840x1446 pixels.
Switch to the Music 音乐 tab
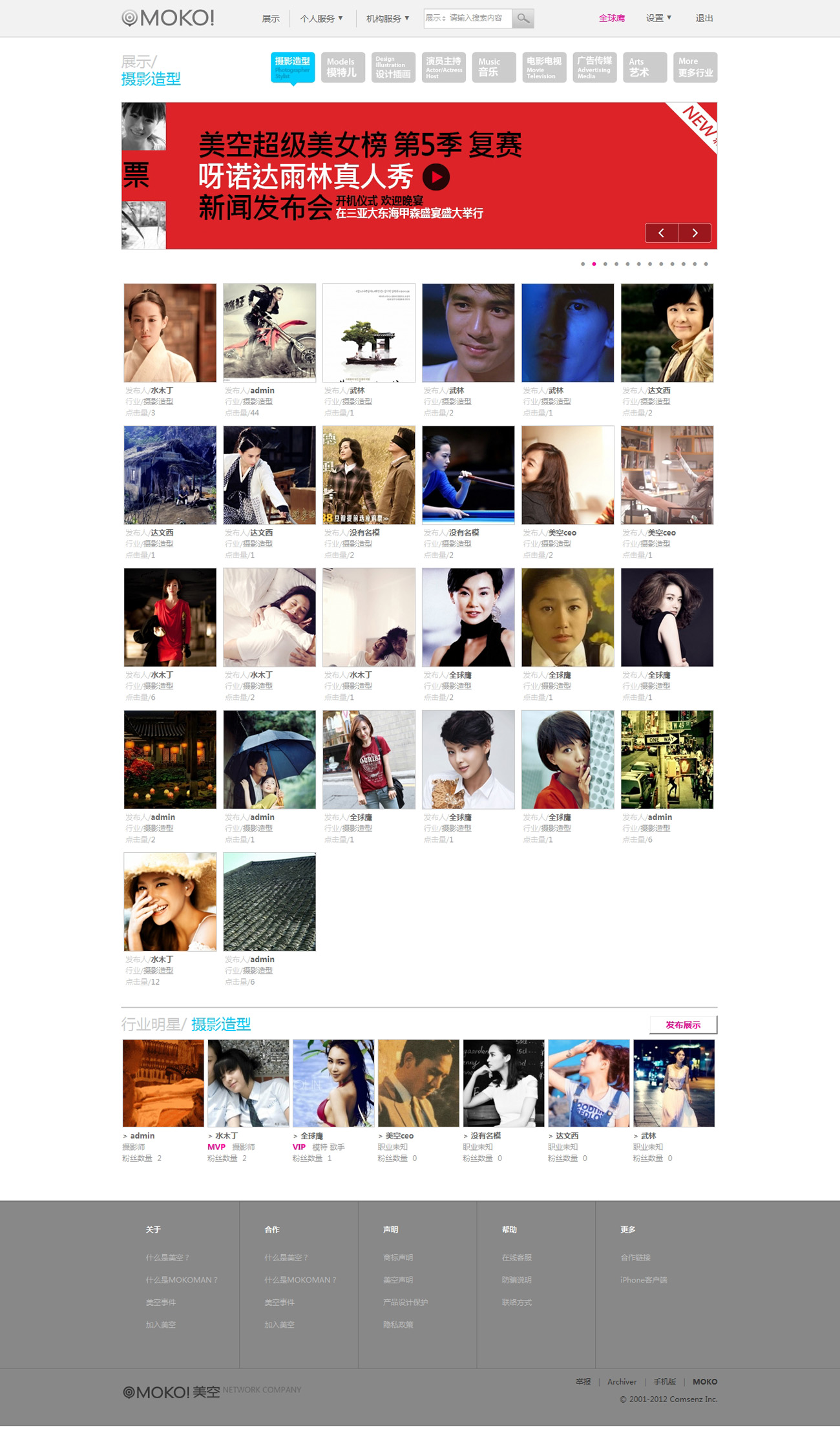click(494, 67)
